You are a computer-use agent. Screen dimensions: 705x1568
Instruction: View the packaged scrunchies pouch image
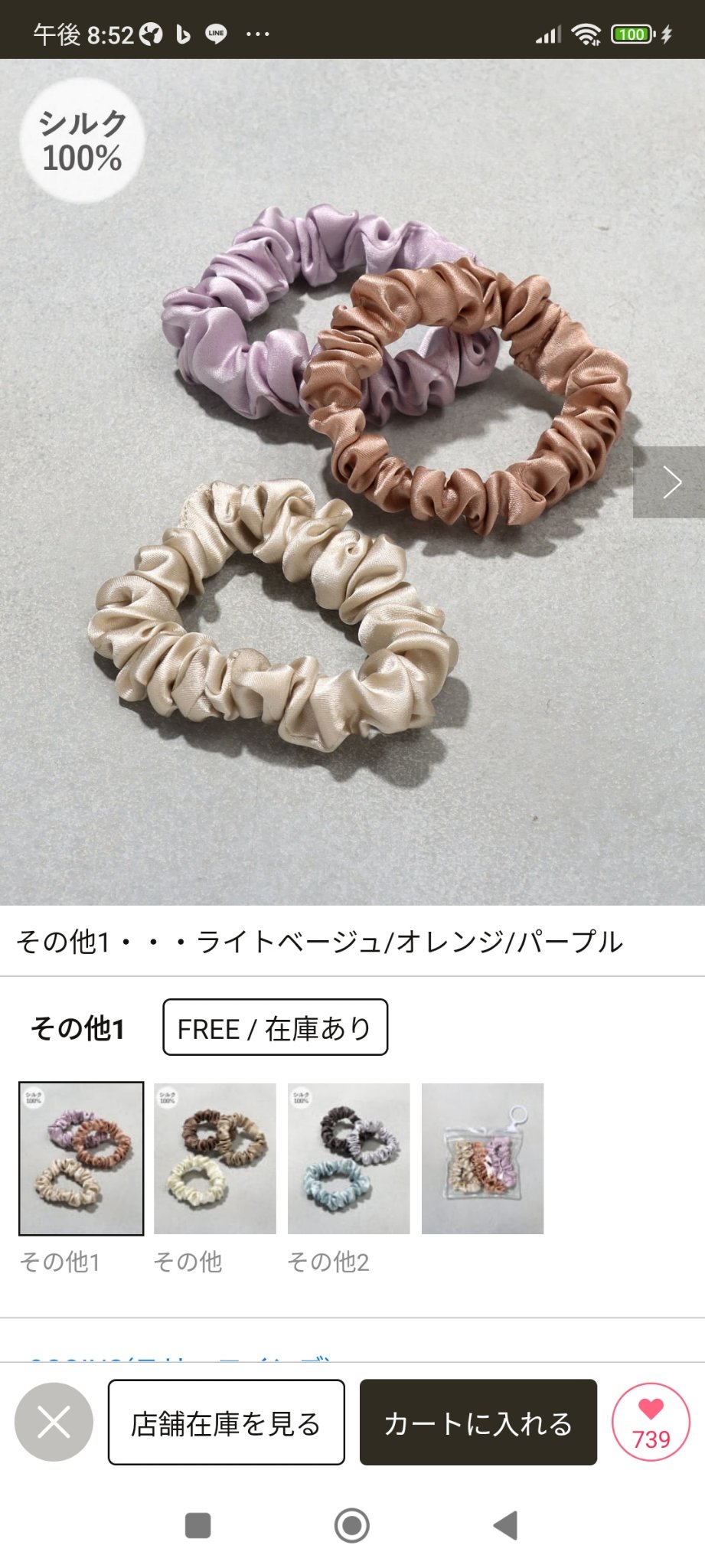[482, 1158]
